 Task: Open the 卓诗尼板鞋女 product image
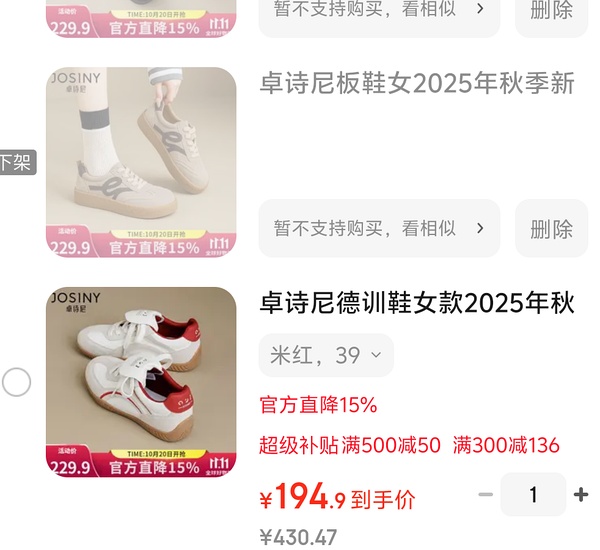(141, 162)
